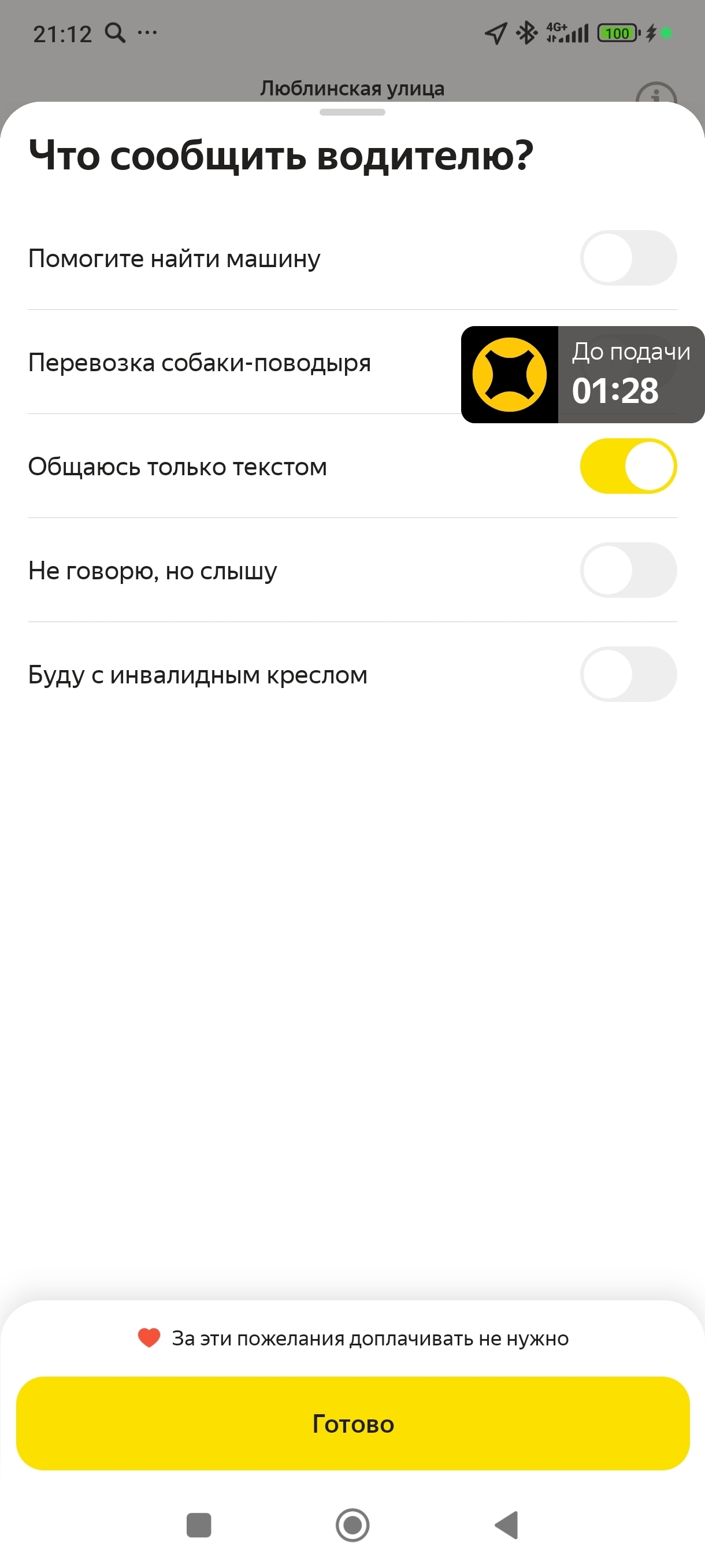Switch on "Буду с инвалидным креслом"
The image size is (705, 1568).
(x=628, y=674)
